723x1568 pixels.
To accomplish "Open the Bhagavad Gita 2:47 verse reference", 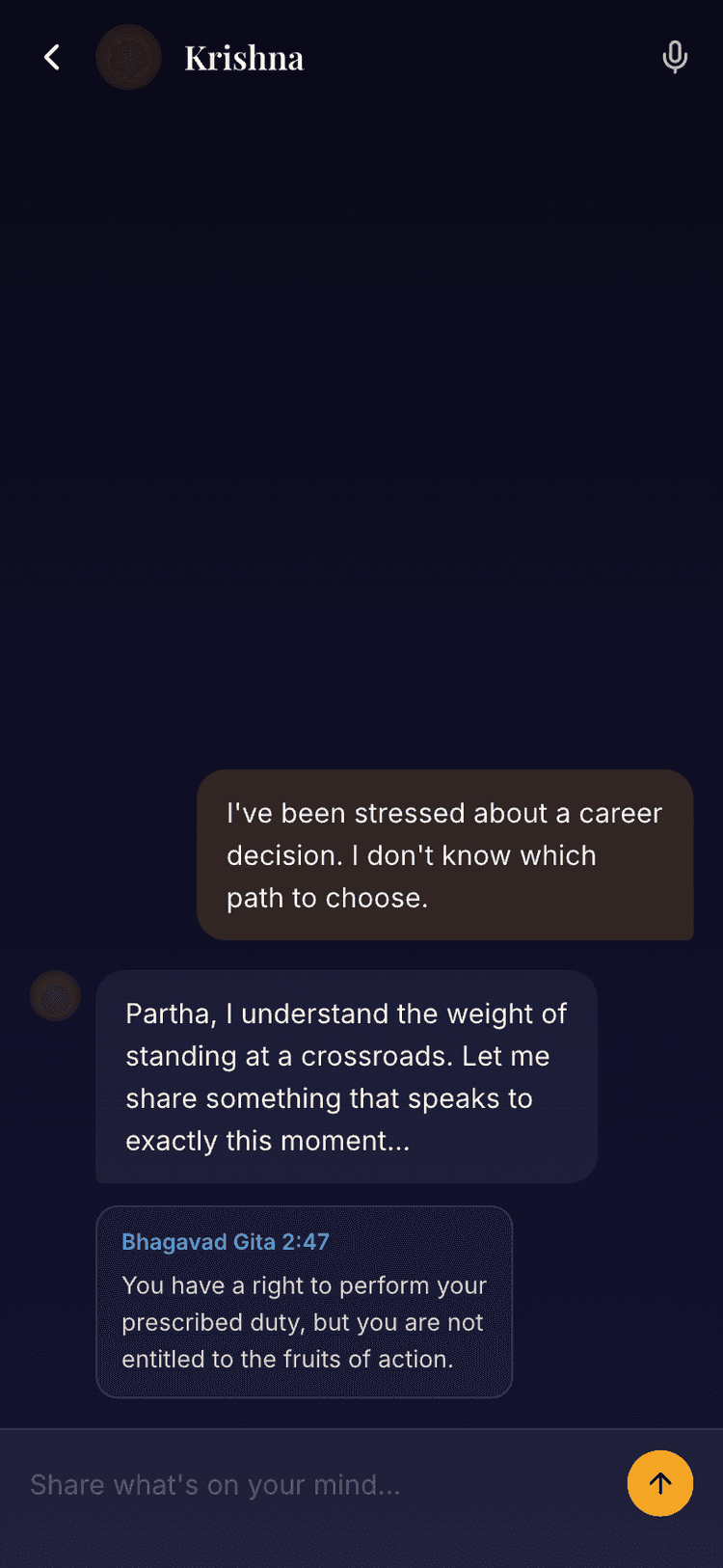I will 225,1242.
